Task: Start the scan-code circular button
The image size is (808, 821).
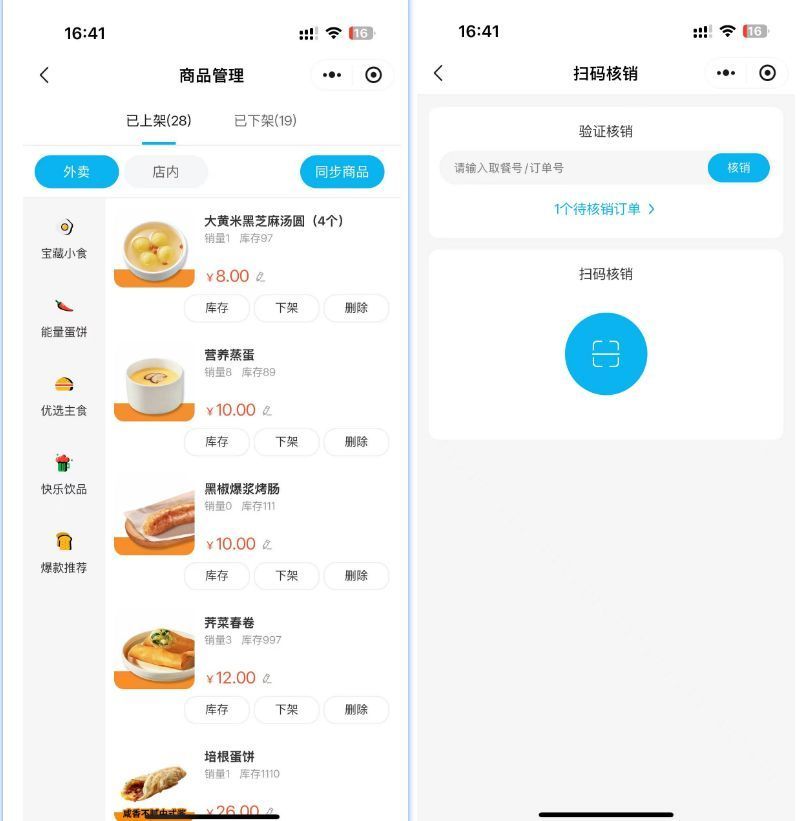Action: [x=606, y=354]
